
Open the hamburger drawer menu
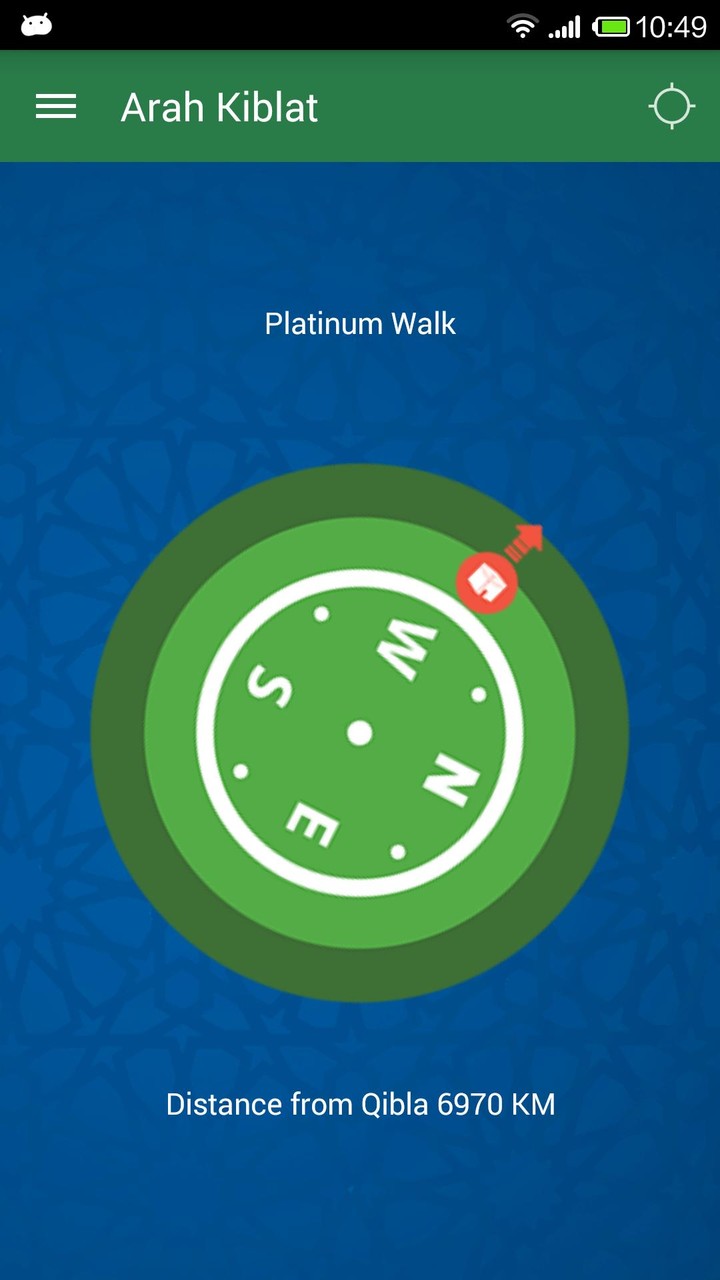click(x=56, y=107)
